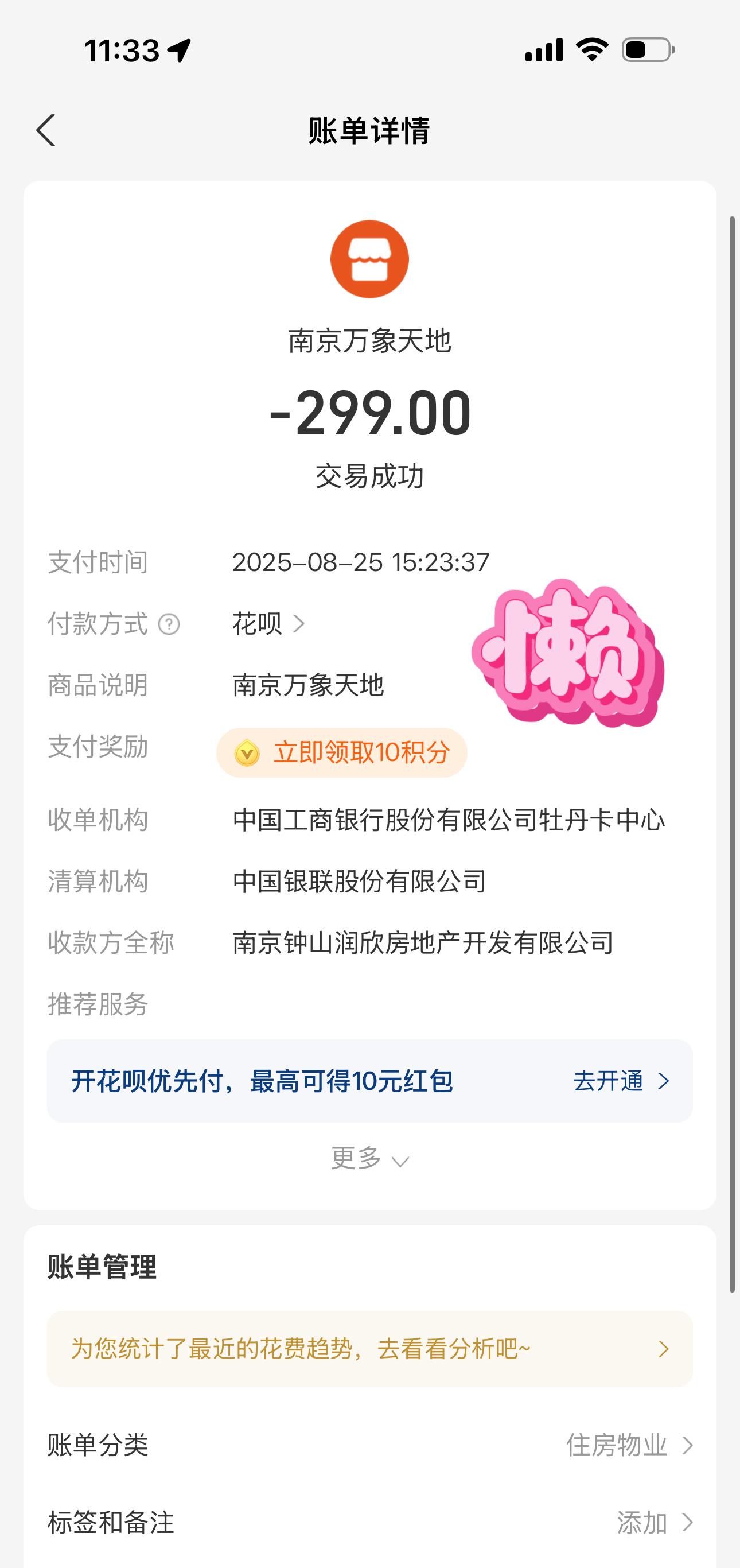The height and width of the screenshot is (1568, 740).
Task: View the spending trend analysis banner
Action: (369, 1349)
